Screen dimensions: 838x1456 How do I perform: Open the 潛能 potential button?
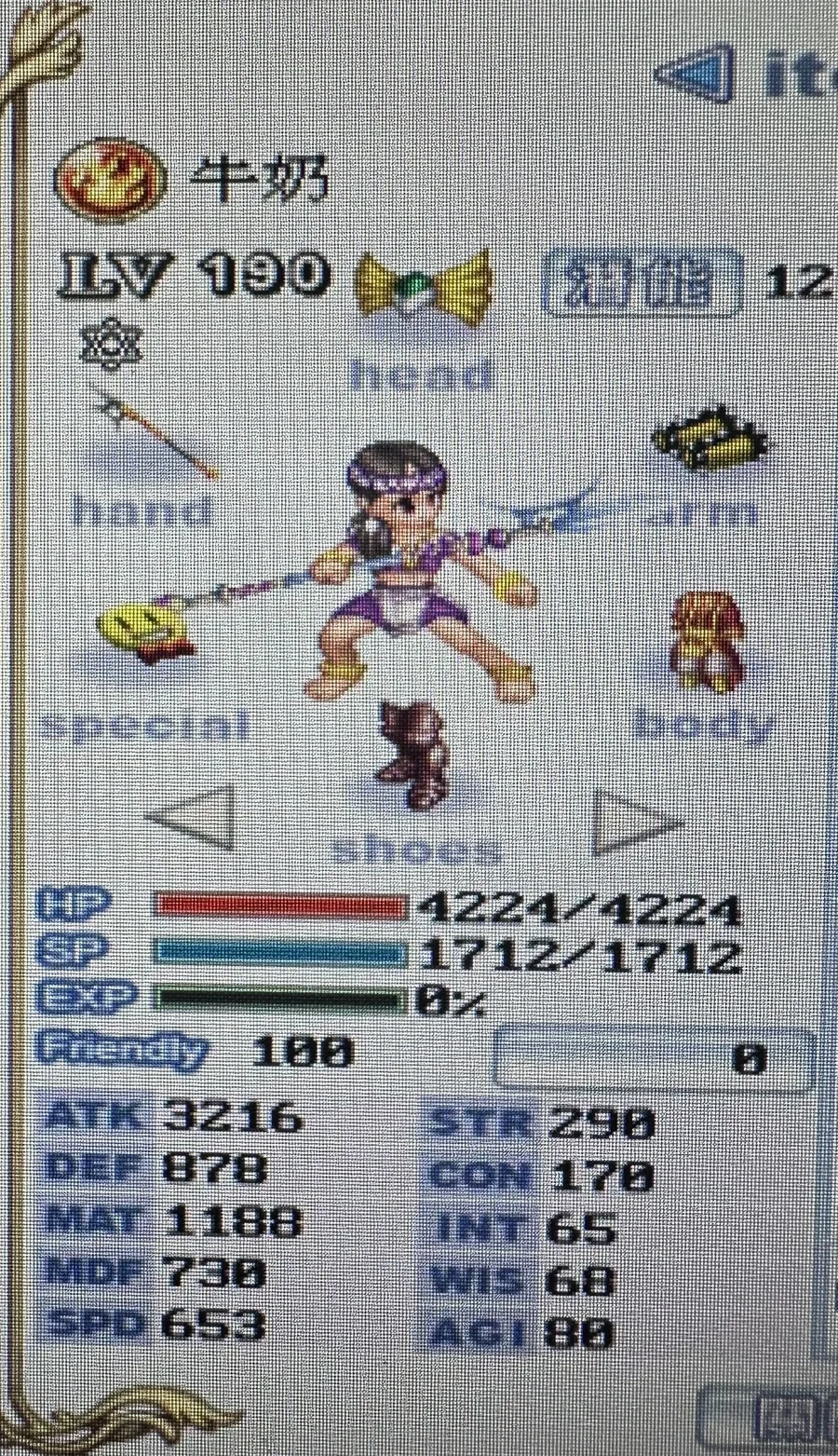[642, 281]
